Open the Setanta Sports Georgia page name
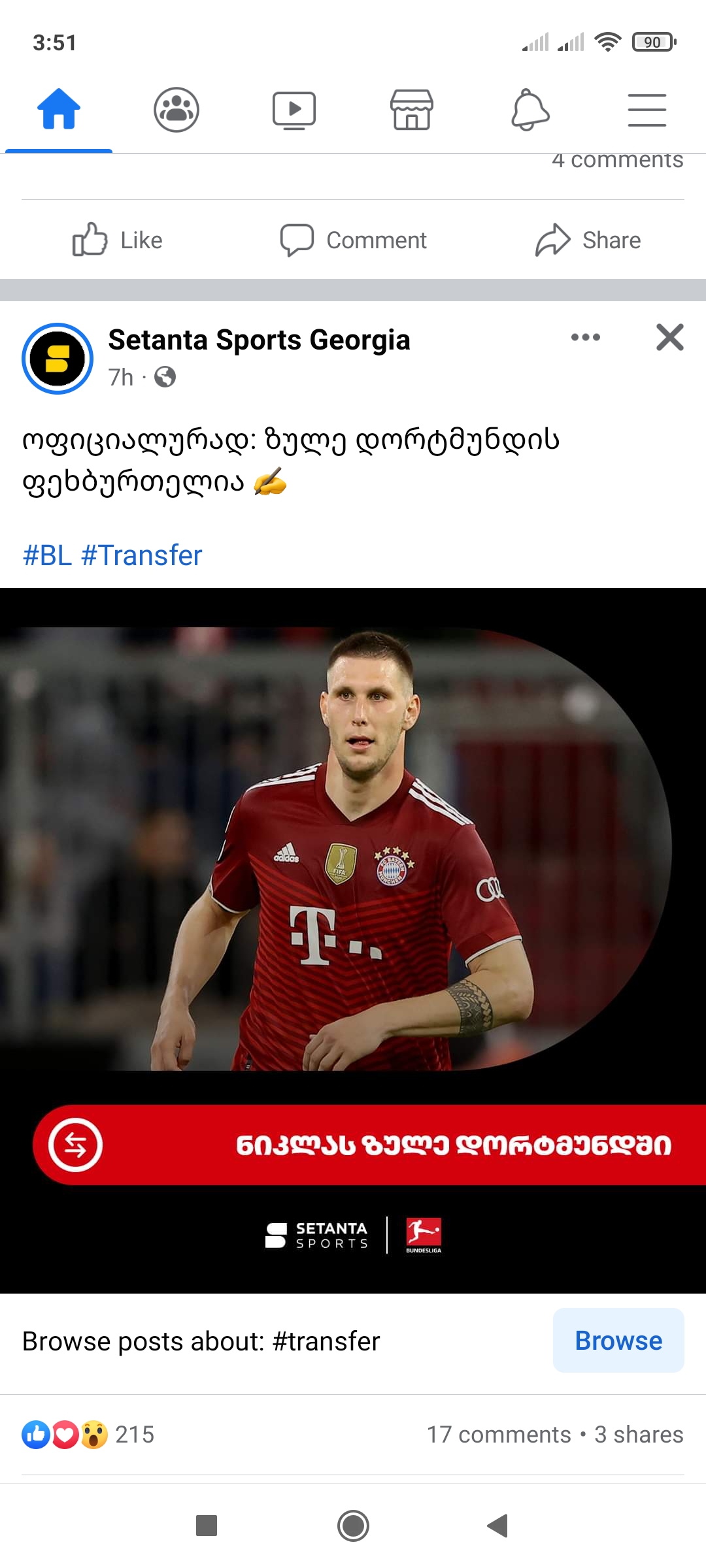Screen dimensions: 706x1568 (x=259, y=340)
